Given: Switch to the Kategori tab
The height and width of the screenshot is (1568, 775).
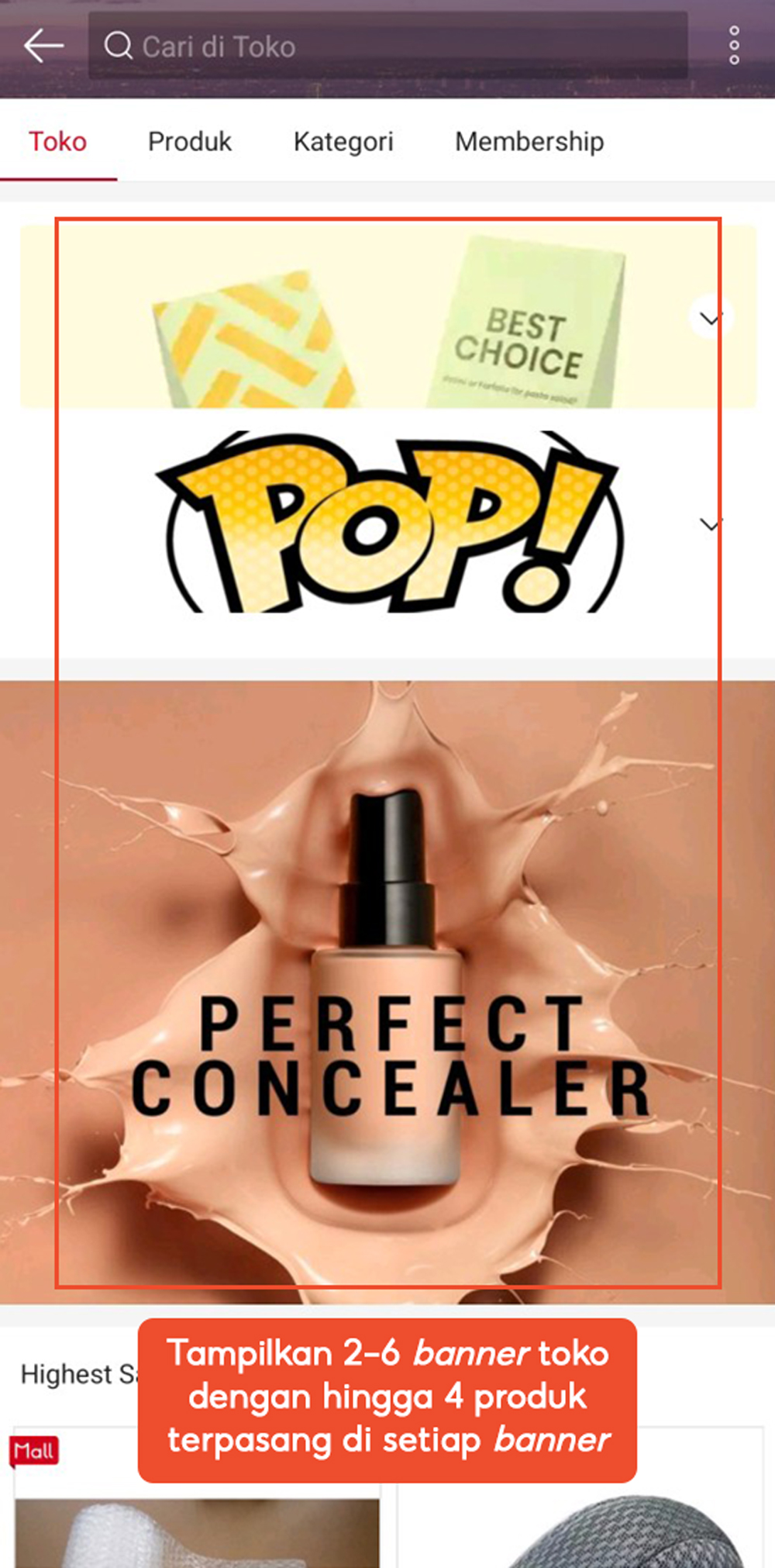Looking at the screenshot, I should coord(343,142).
